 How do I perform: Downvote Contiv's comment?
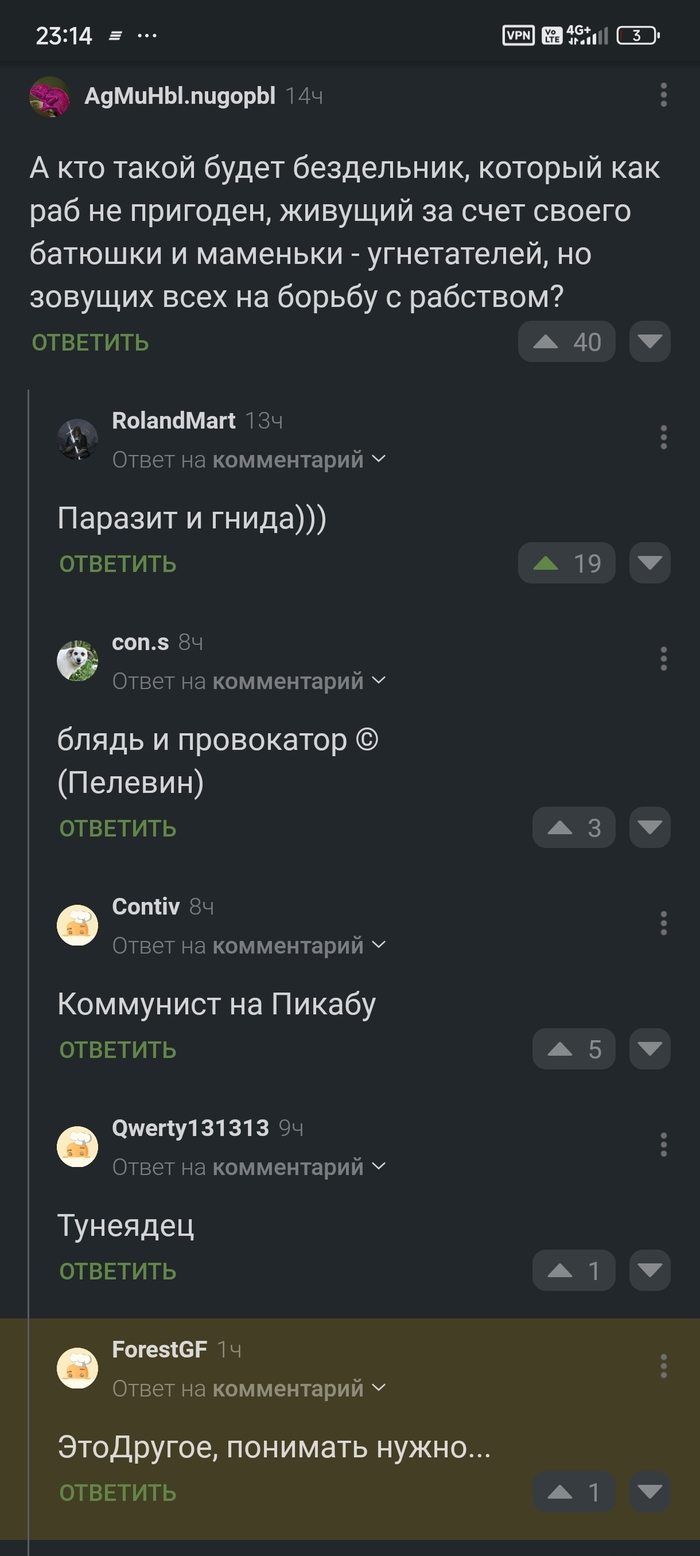coord(650,1049)
